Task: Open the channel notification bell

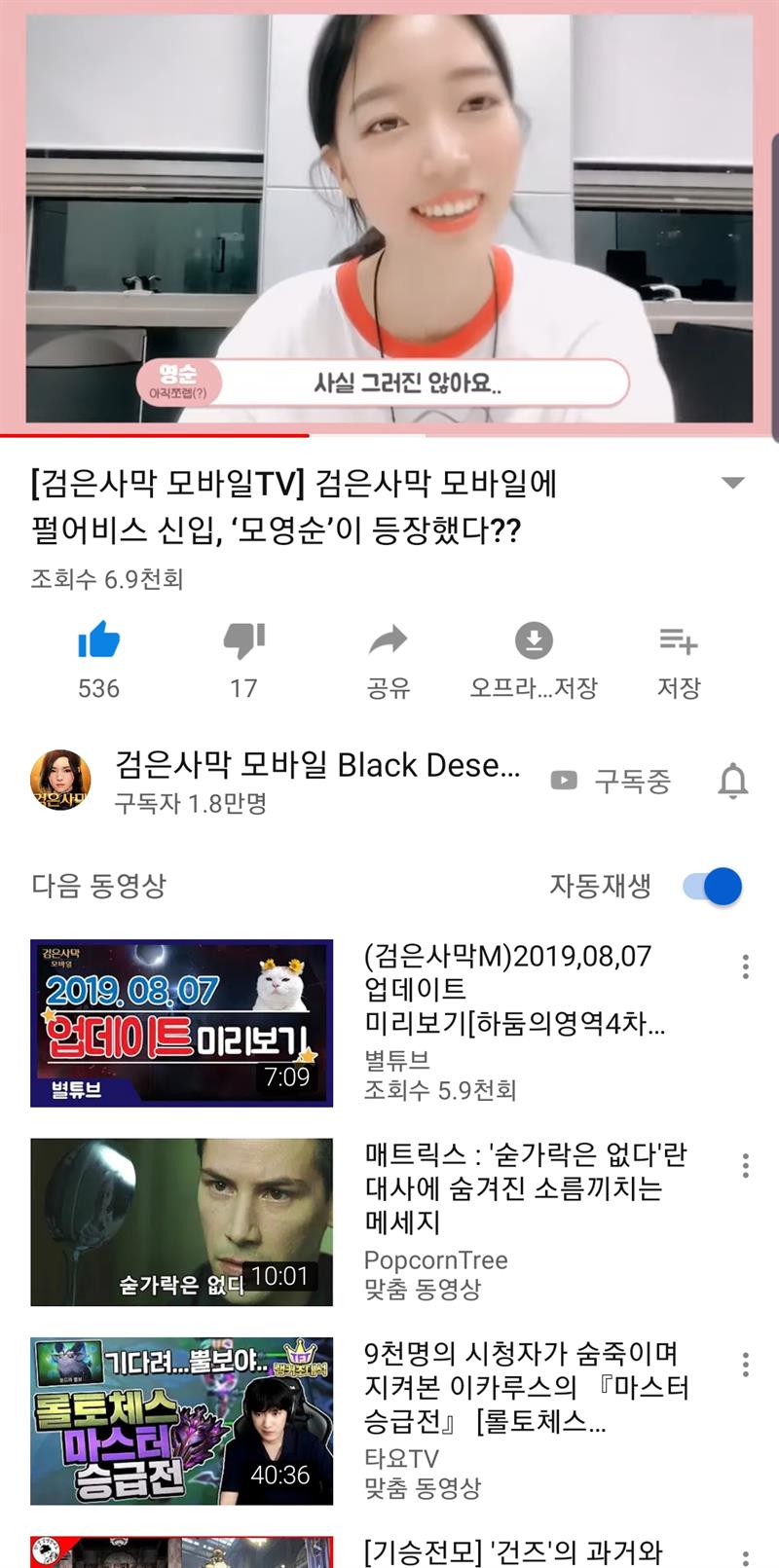Action: click(732, 781)
